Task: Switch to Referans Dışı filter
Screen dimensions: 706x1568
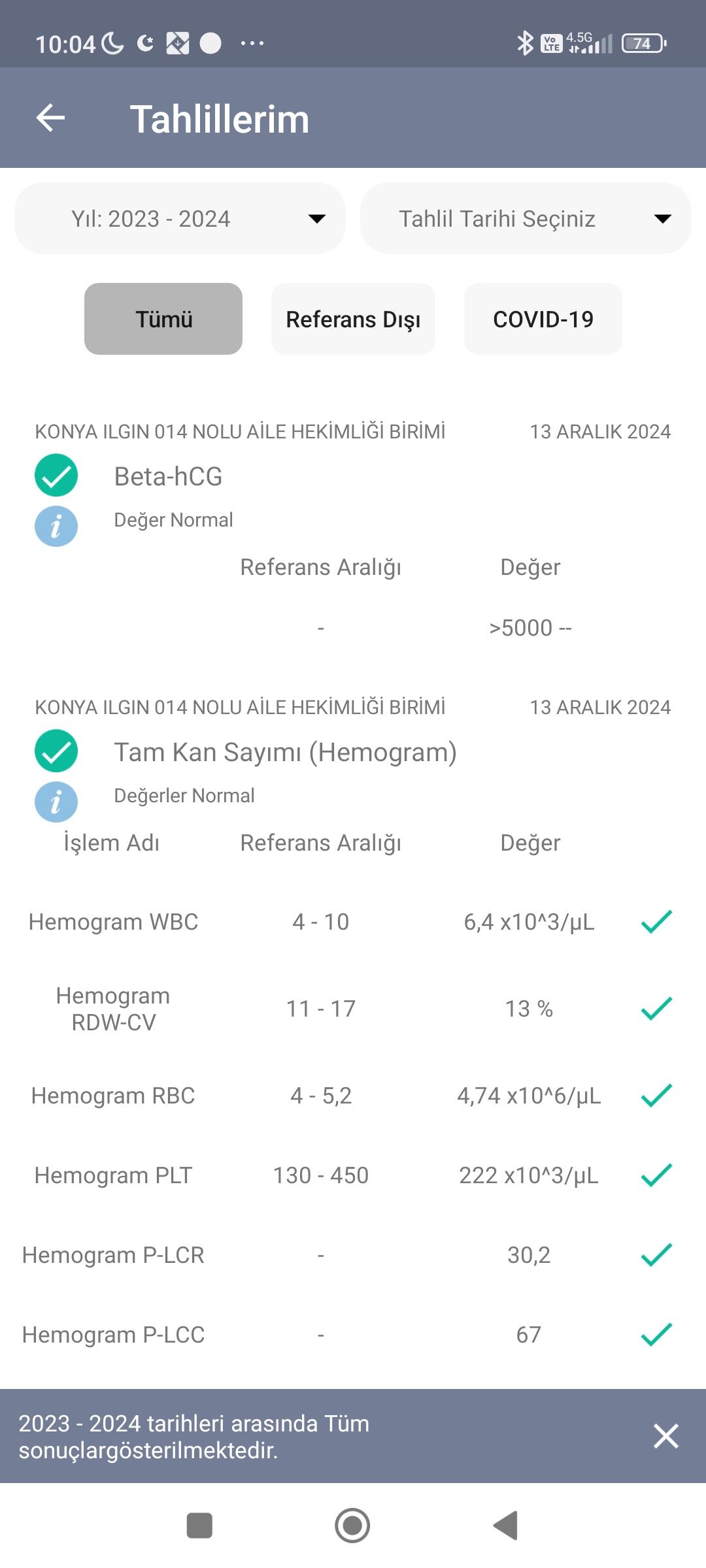Action: click(x=353, y=319)
